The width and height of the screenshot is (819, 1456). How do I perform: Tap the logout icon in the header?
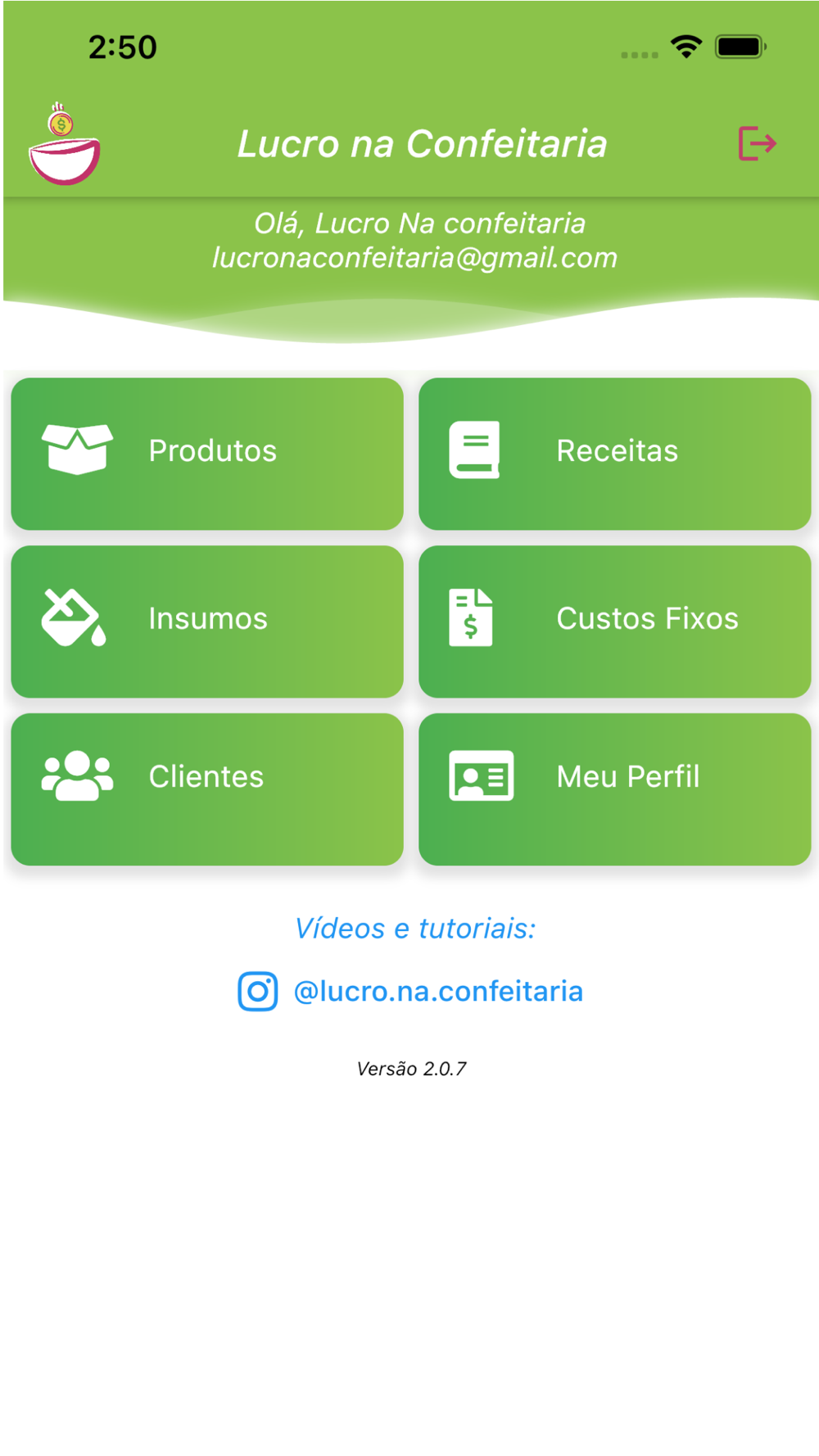click(x=756, y=144)
